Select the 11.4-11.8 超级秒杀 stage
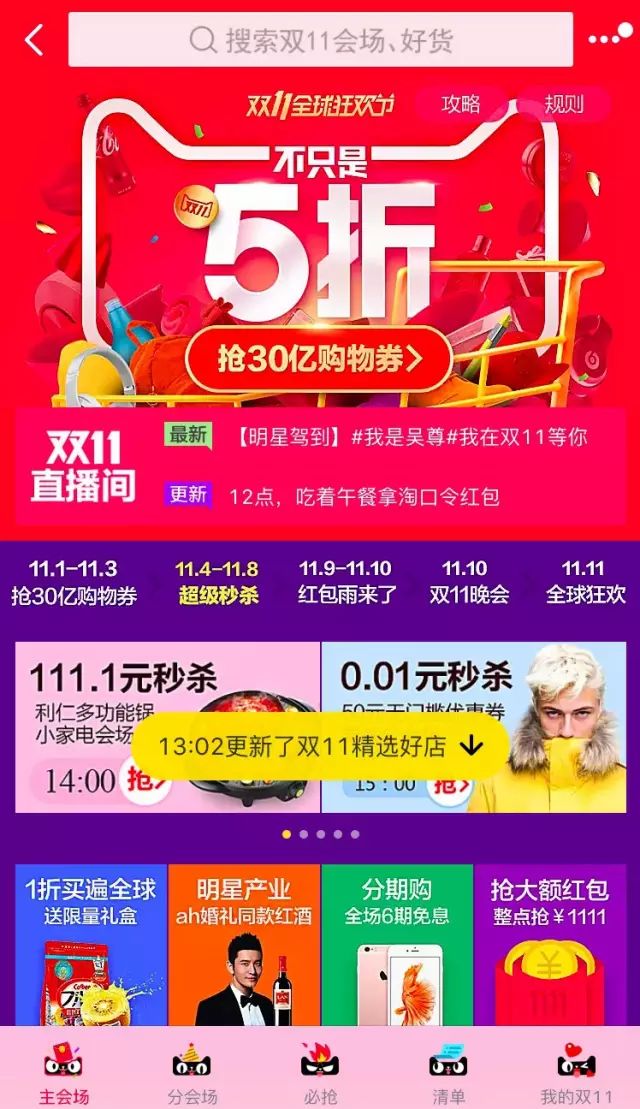Screen dimensions: 640x1109 point(217,582)
